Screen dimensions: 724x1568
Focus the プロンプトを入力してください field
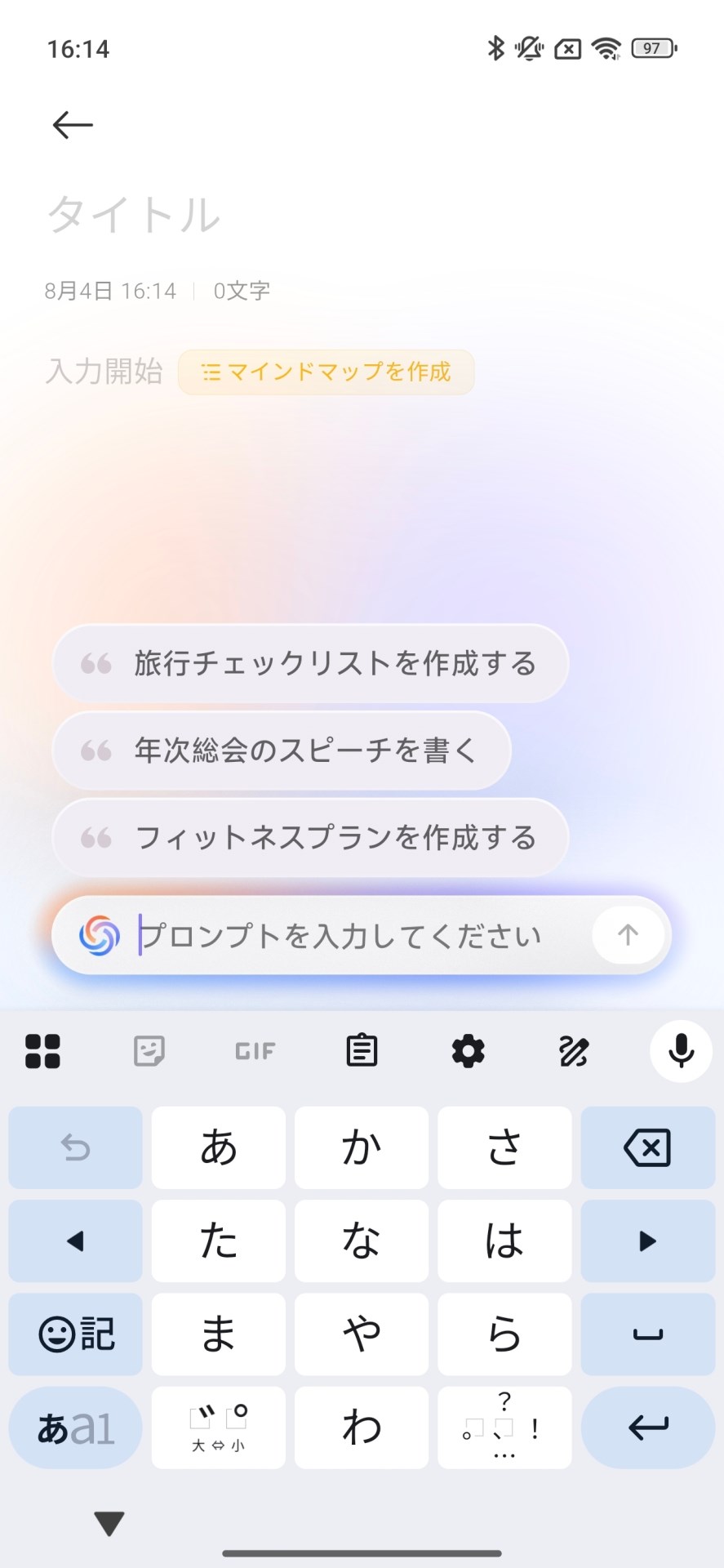pos(343,936)
